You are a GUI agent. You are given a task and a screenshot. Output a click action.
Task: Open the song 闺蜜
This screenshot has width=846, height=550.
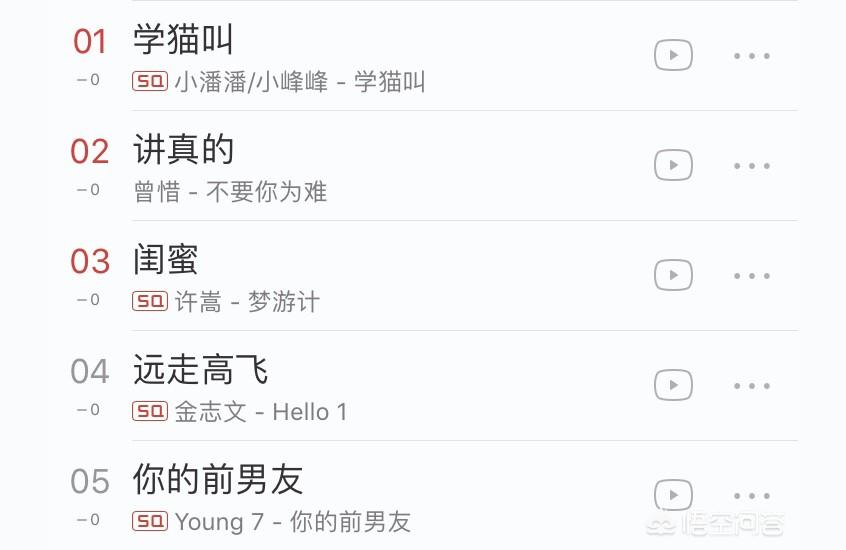click(x=167, y=261)
